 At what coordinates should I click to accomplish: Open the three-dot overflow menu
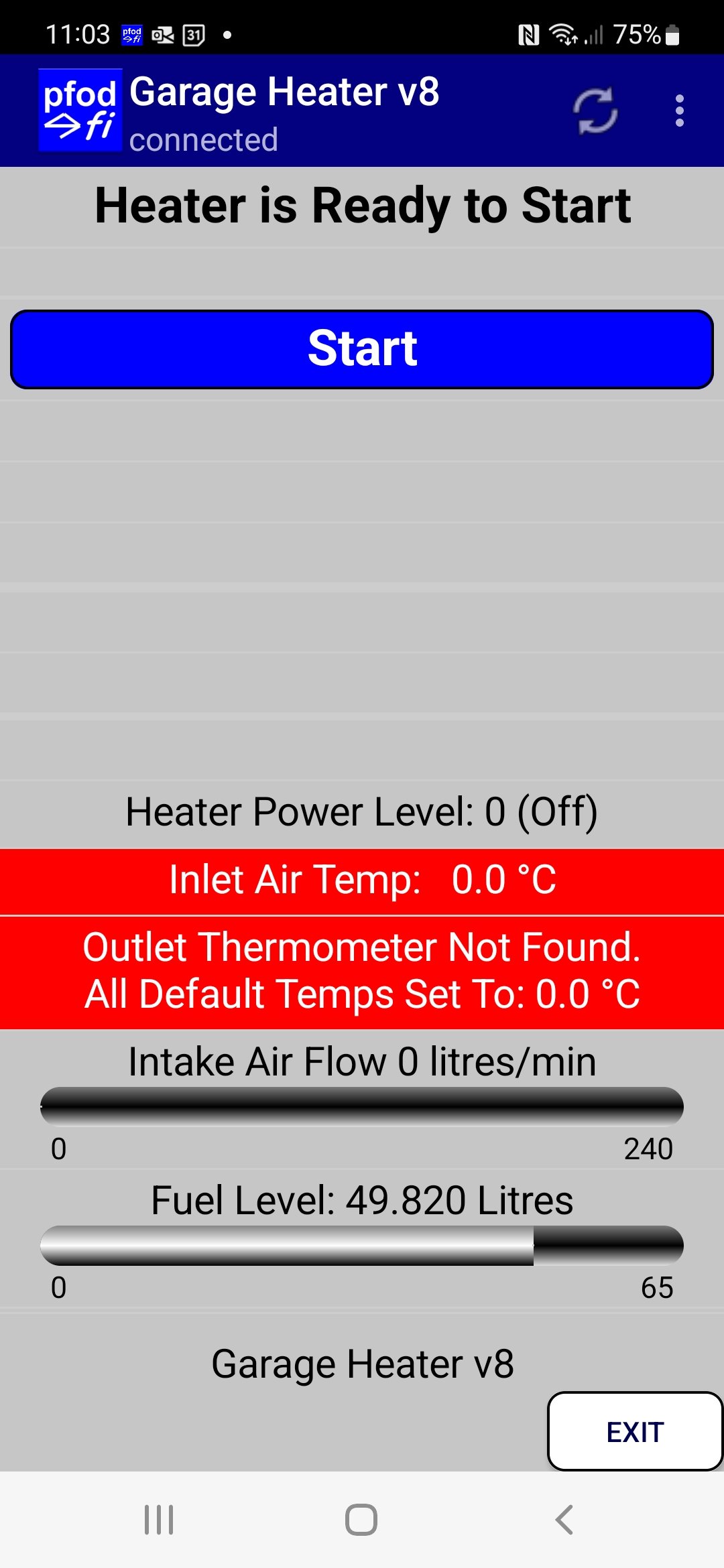[x=679, y=111]
